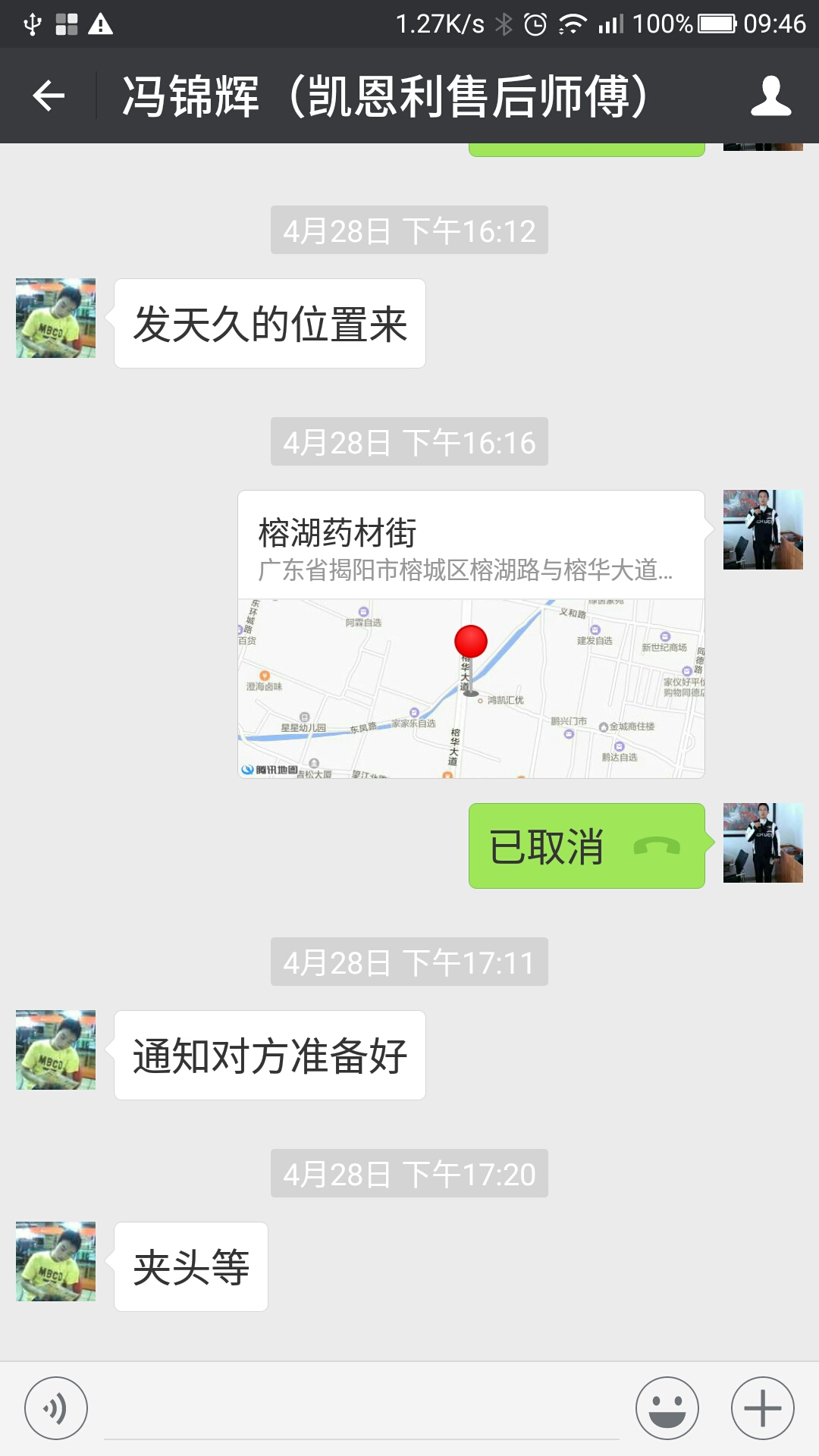View contact avatar beside 发天久的位置来

click(56, 318)
